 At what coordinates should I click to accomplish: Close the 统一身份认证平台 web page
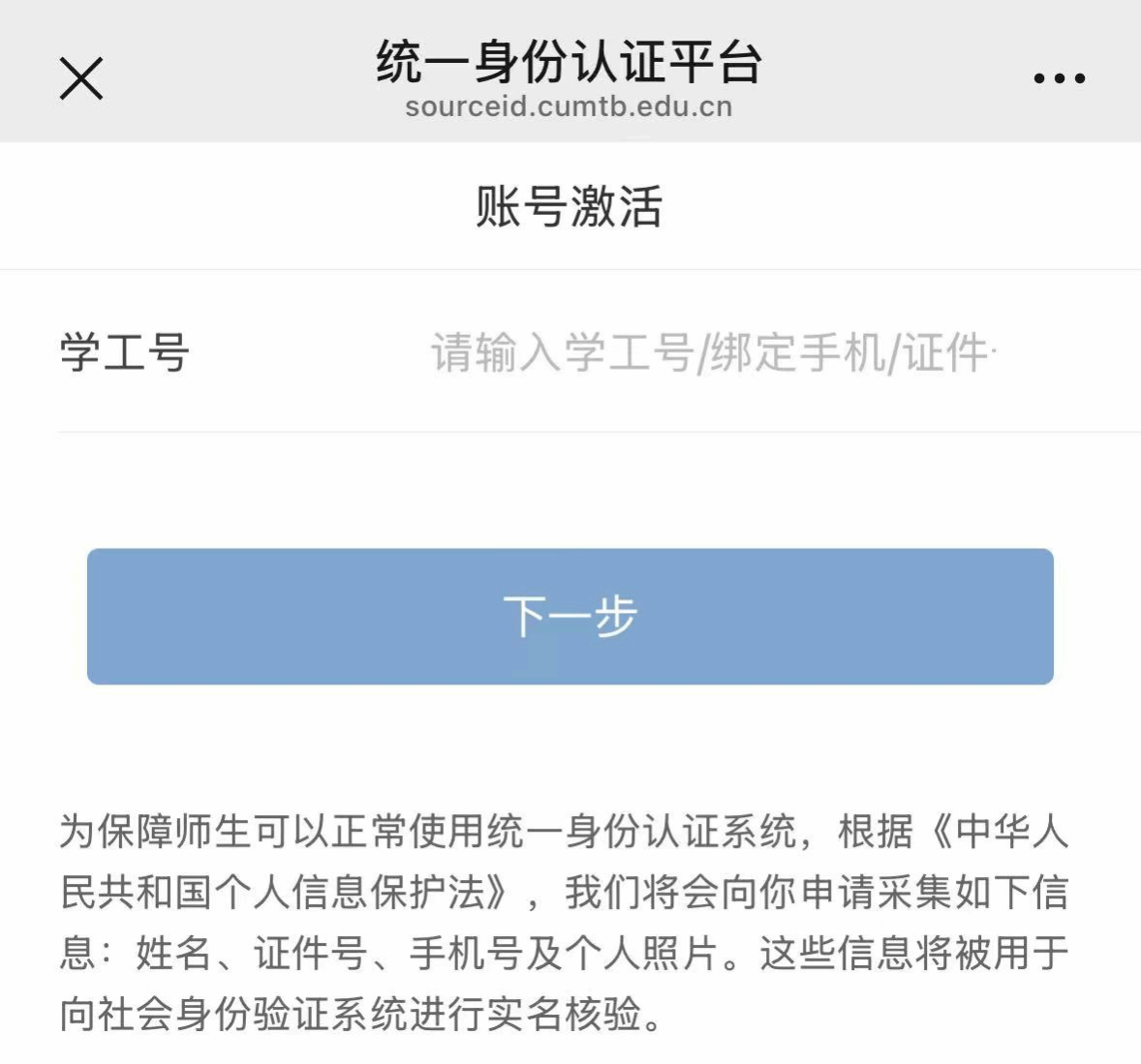click(81, 78)
